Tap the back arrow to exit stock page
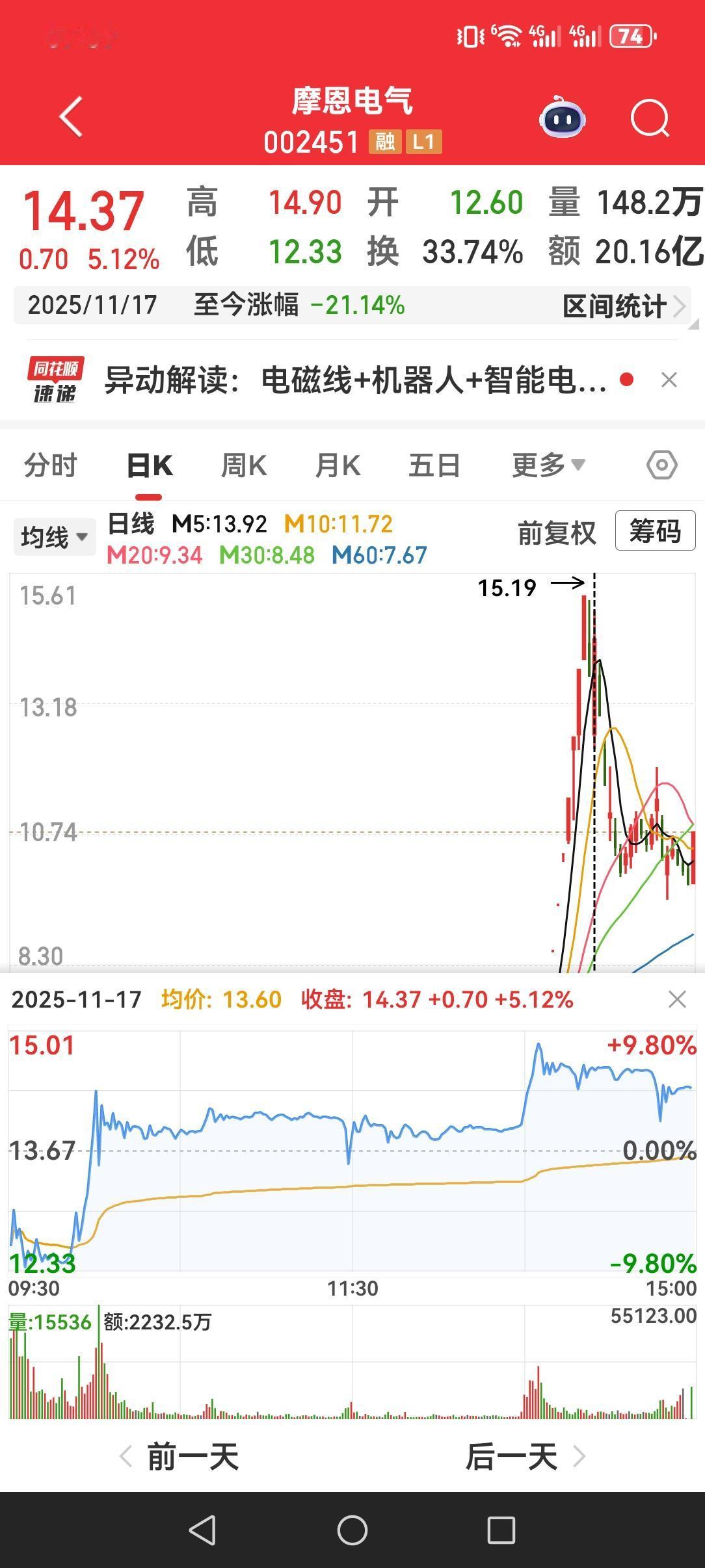The height and width of the screenshot is (1568, 705). [x=70, y=117]
